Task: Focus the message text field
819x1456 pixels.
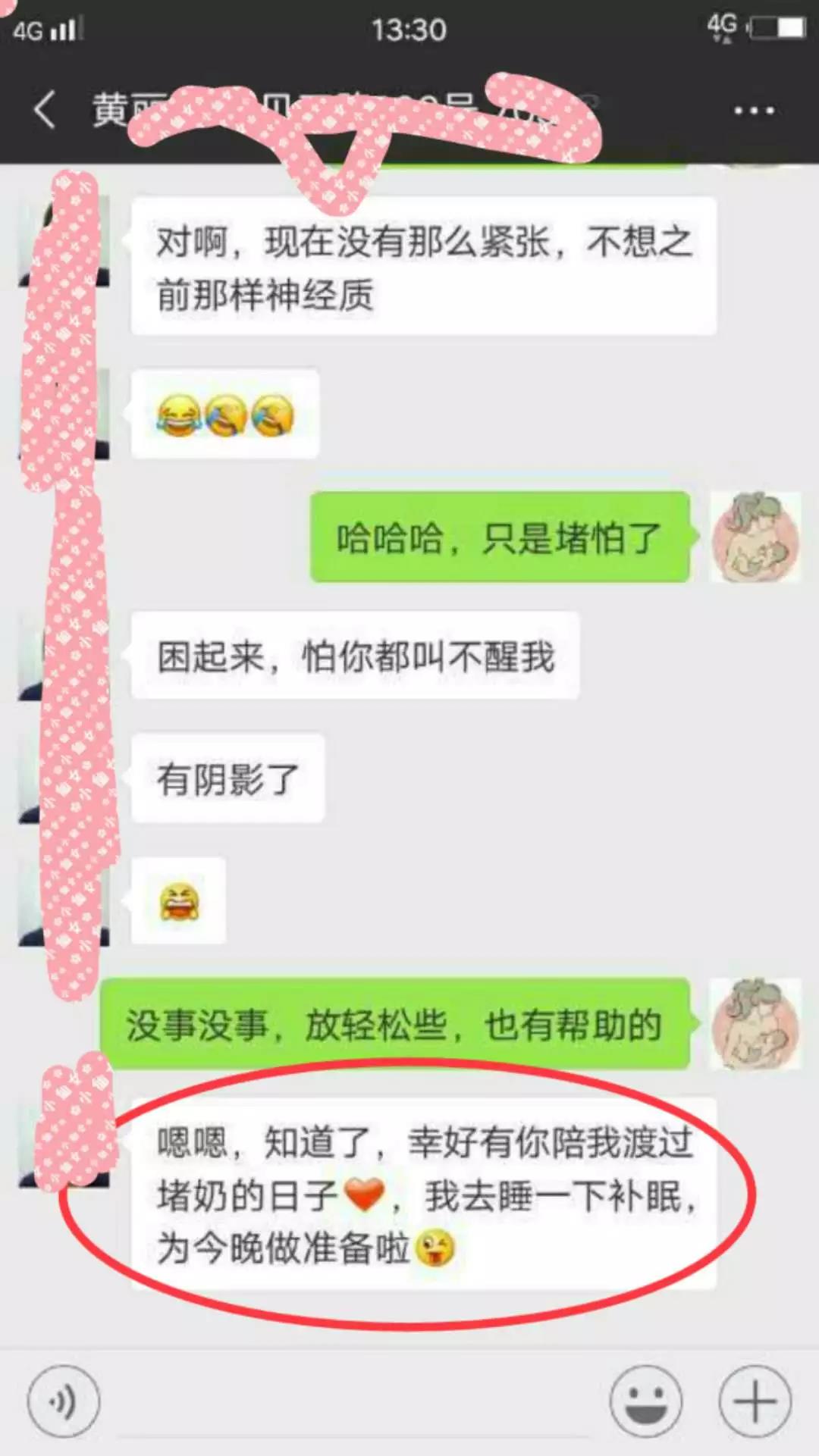Action: pos(353,1402)
